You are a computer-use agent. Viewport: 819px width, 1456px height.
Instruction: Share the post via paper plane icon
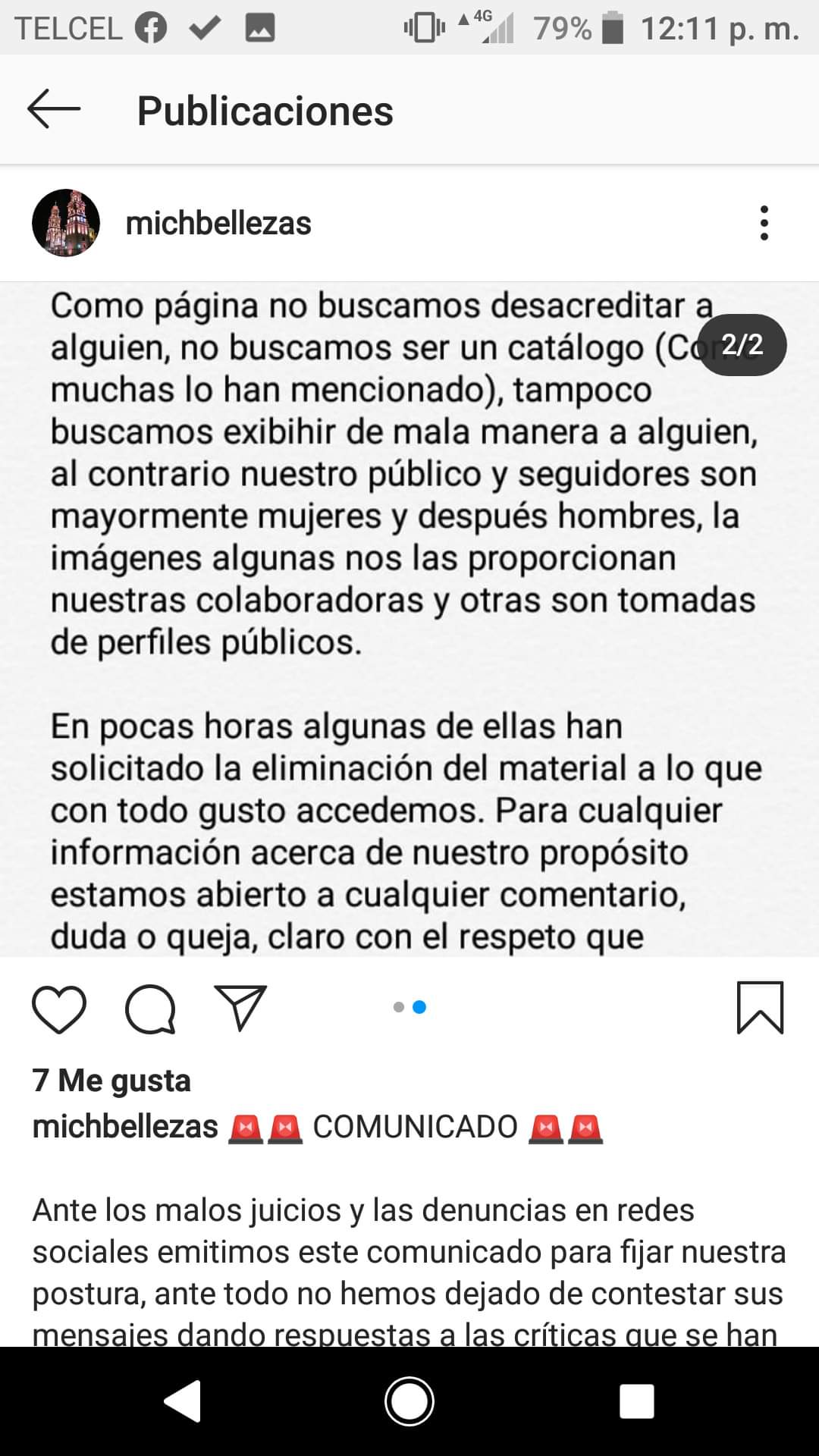coord(240,1008)
